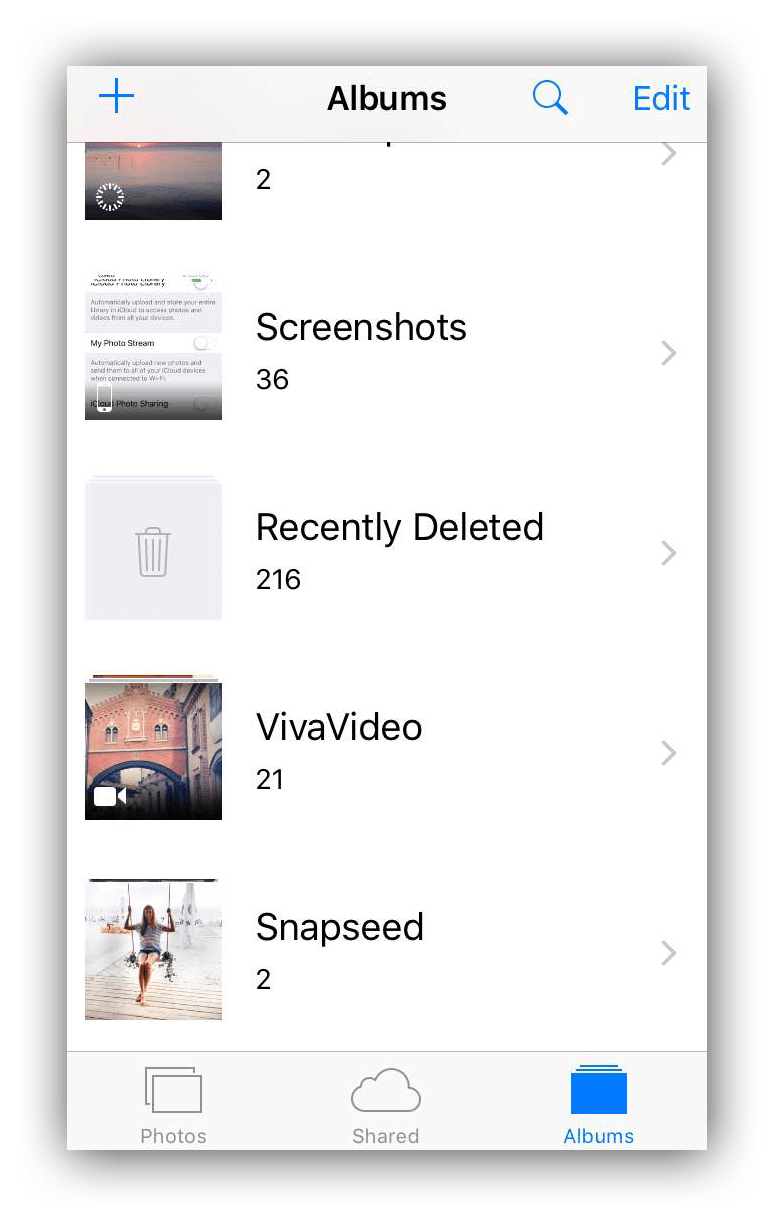Tap the video camera badge on VivaVideo thumbnail
Image resolution: width=774 pixels, height=1216 pixels.
tap(111, 796)
